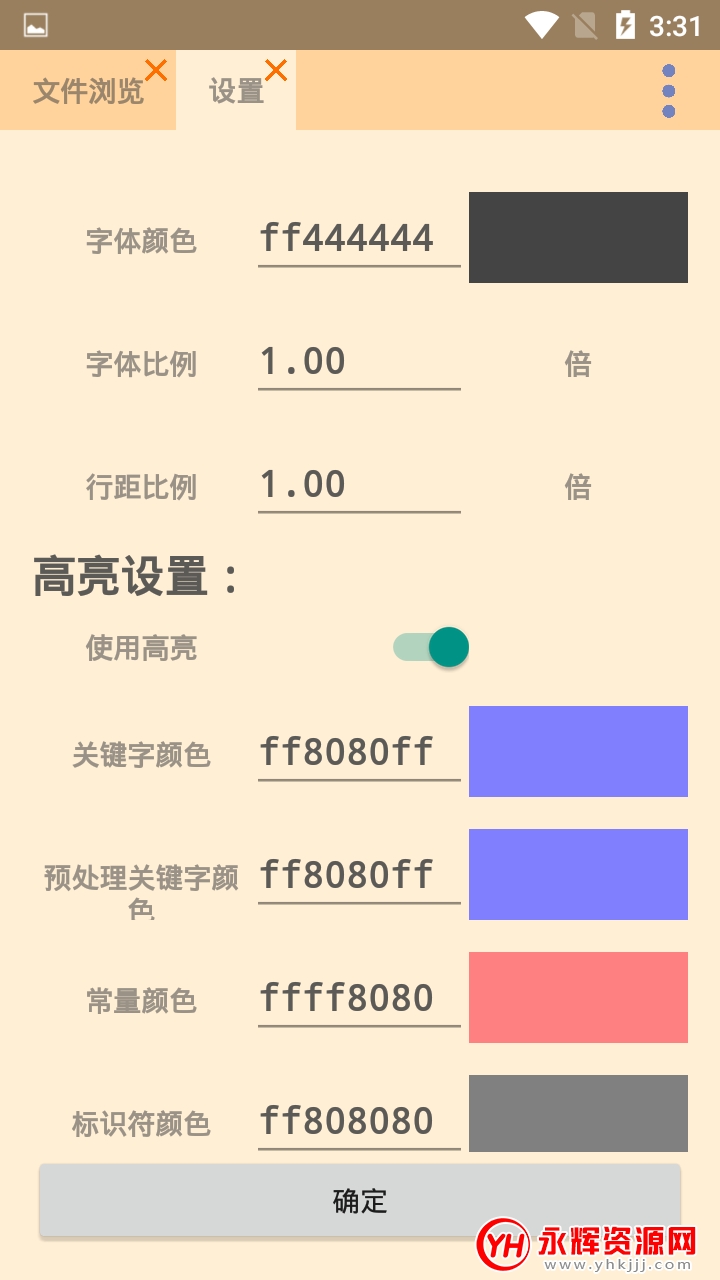Screen dimensions: 720x1280
Task: Tap the 预处理关键字颜色 color swatch
Action: point(578,875)
